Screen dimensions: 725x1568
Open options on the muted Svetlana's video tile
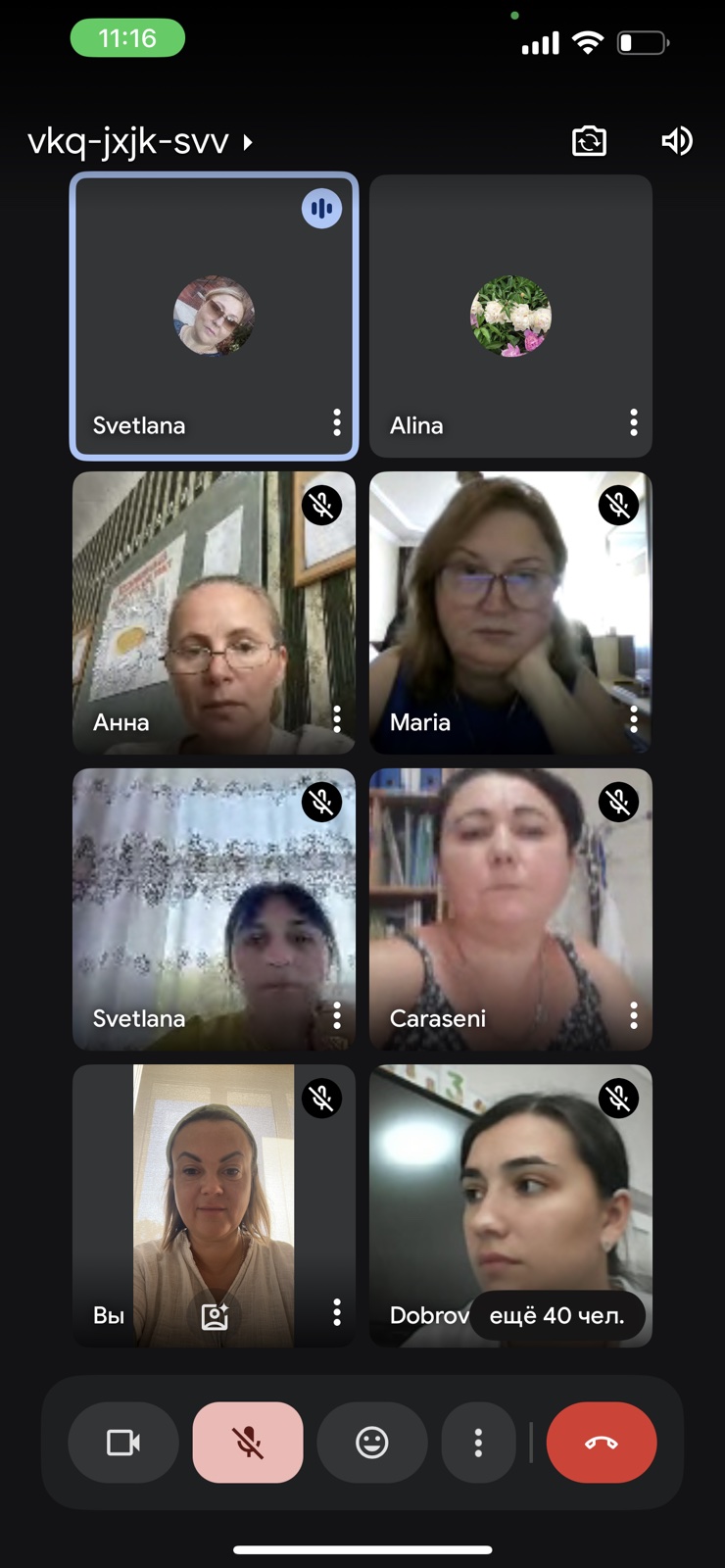click(337, 1015)
